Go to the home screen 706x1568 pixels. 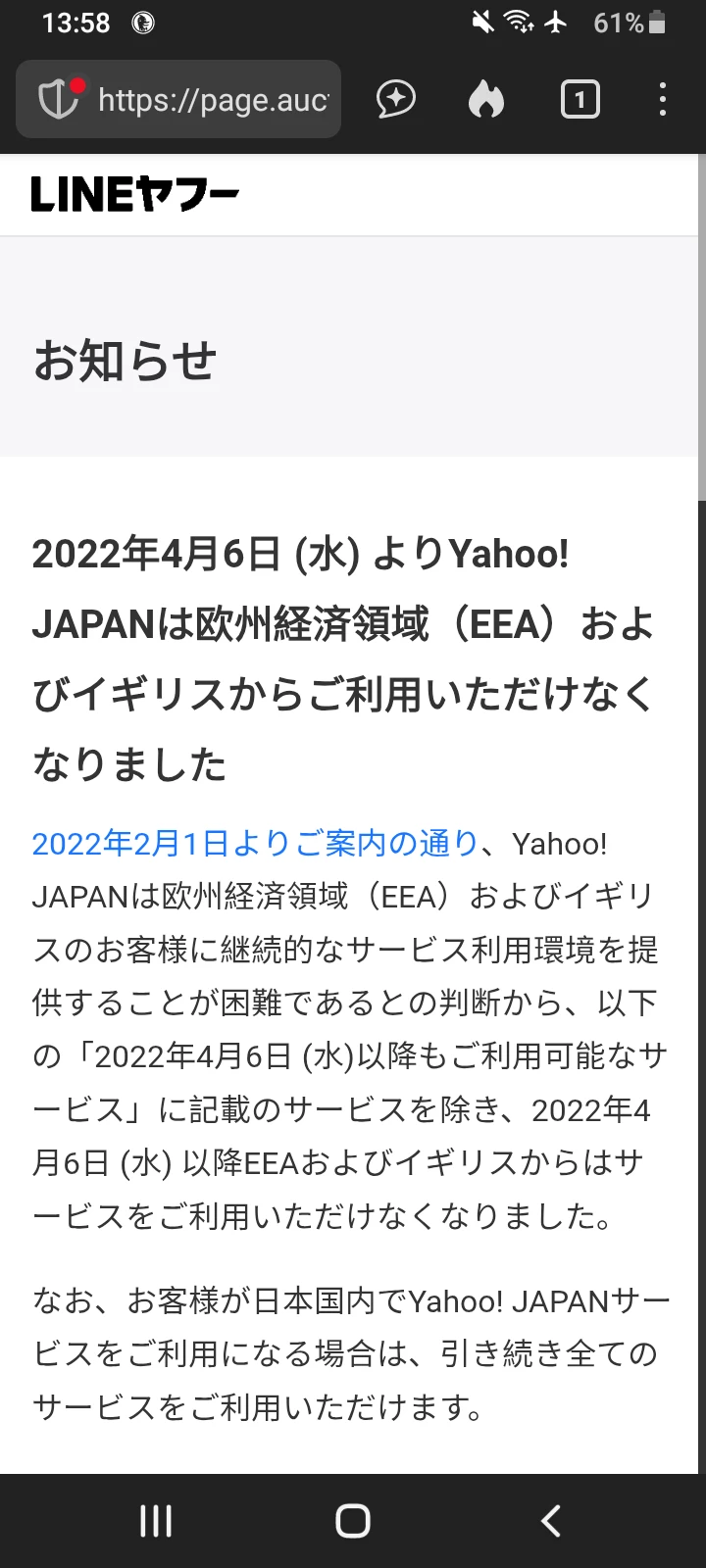pyautogui.click(x=353, y=1521)
